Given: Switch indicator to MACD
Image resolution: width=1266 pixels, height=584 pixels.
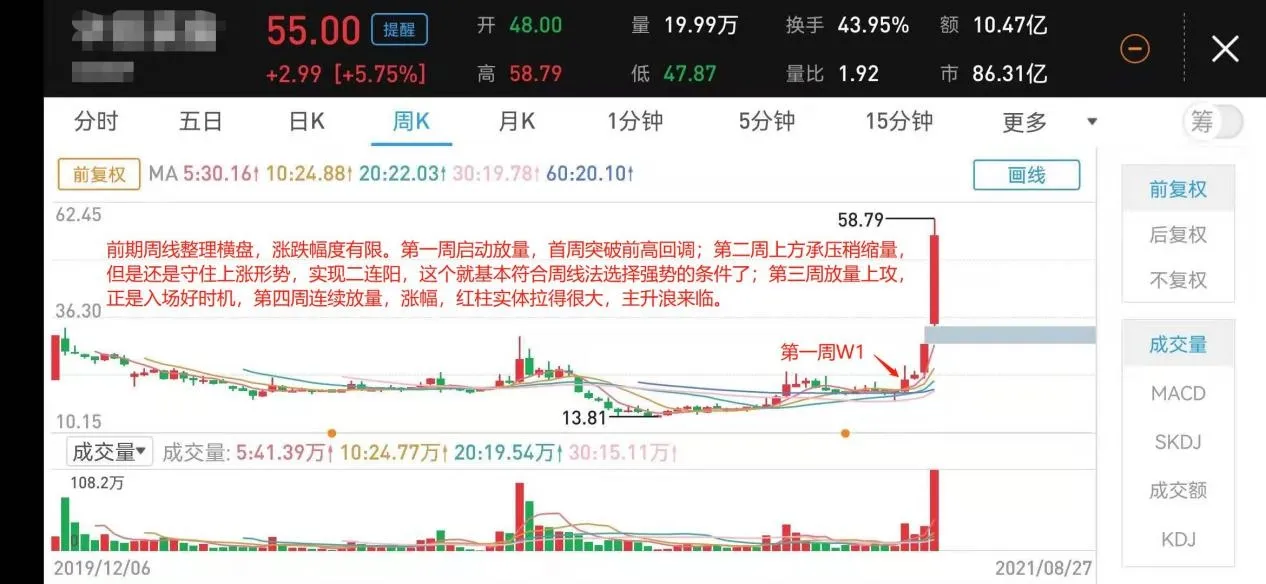Looking at the screenshot, I should [1177, 393].
